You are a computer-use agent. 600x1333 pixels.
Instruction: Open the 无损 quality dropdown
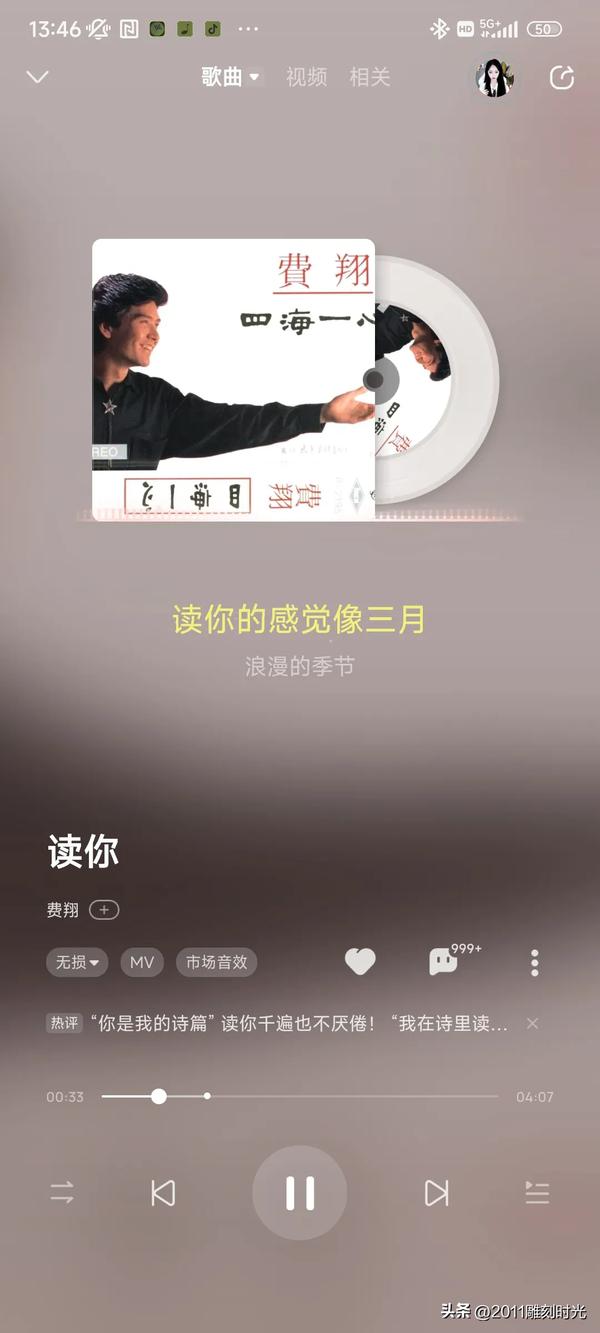77,962
